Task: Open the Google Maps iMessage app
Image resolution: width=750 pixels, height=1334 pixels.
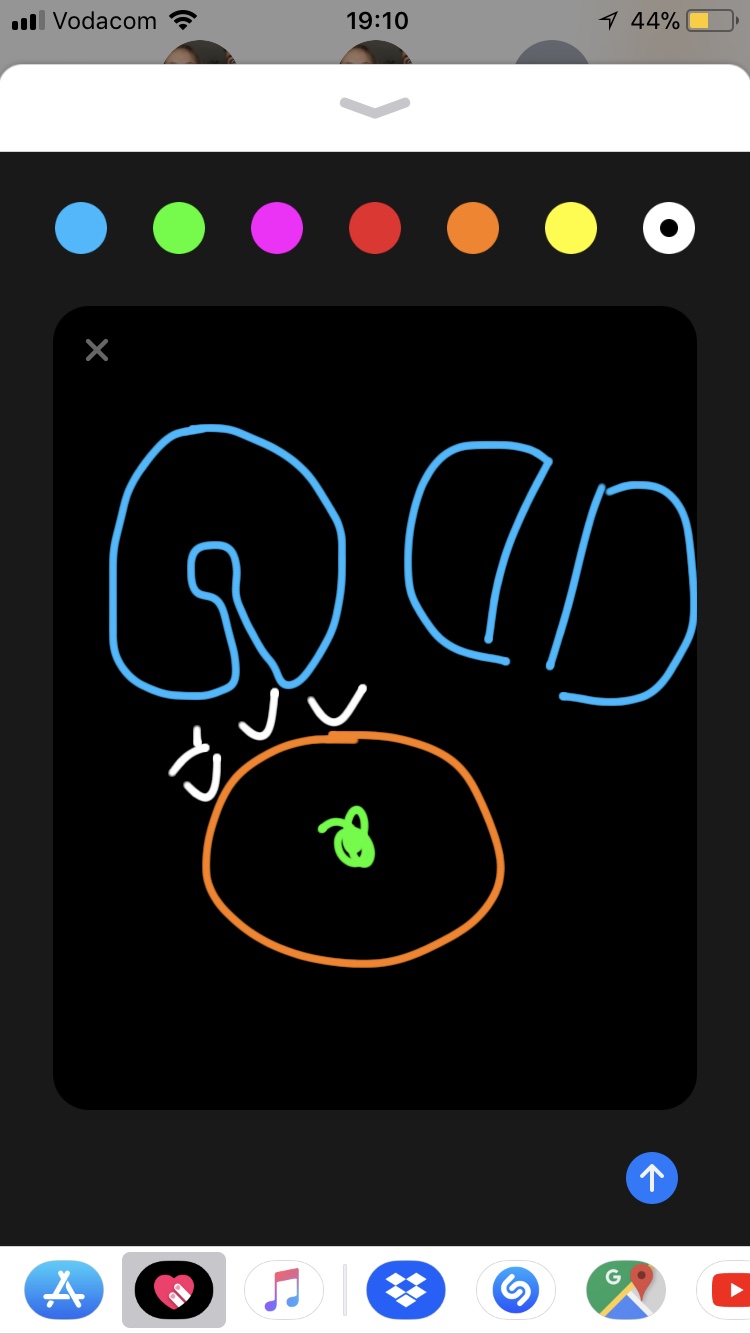Action: [626, 1290]
